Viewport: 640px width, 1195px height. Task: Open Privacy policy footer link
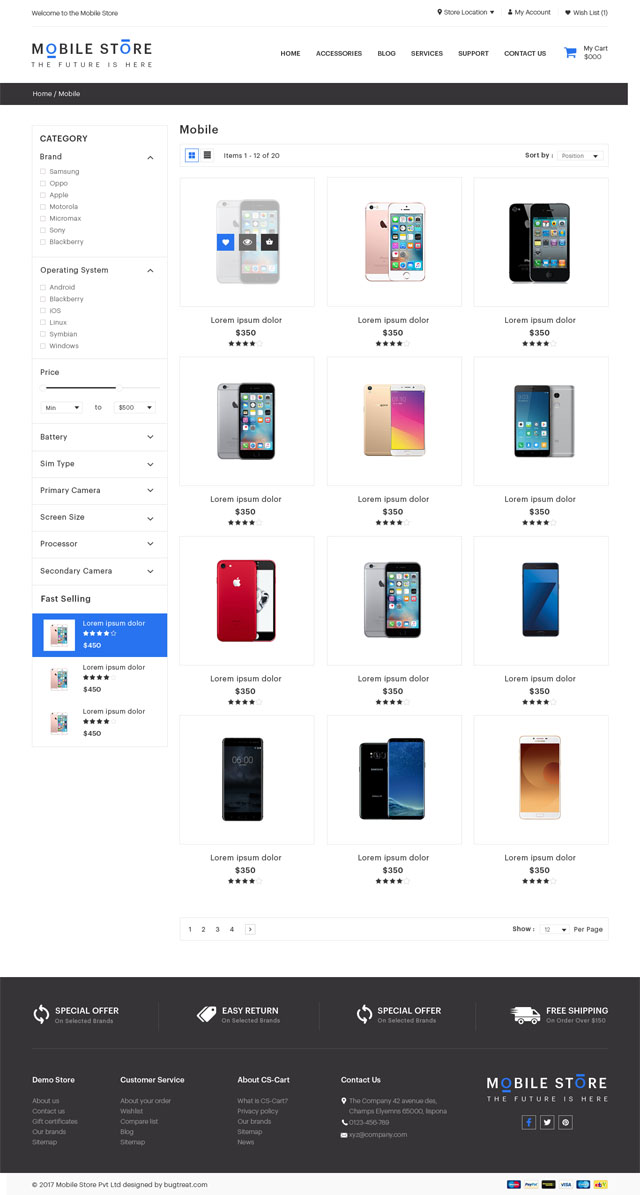(258, 1111)
